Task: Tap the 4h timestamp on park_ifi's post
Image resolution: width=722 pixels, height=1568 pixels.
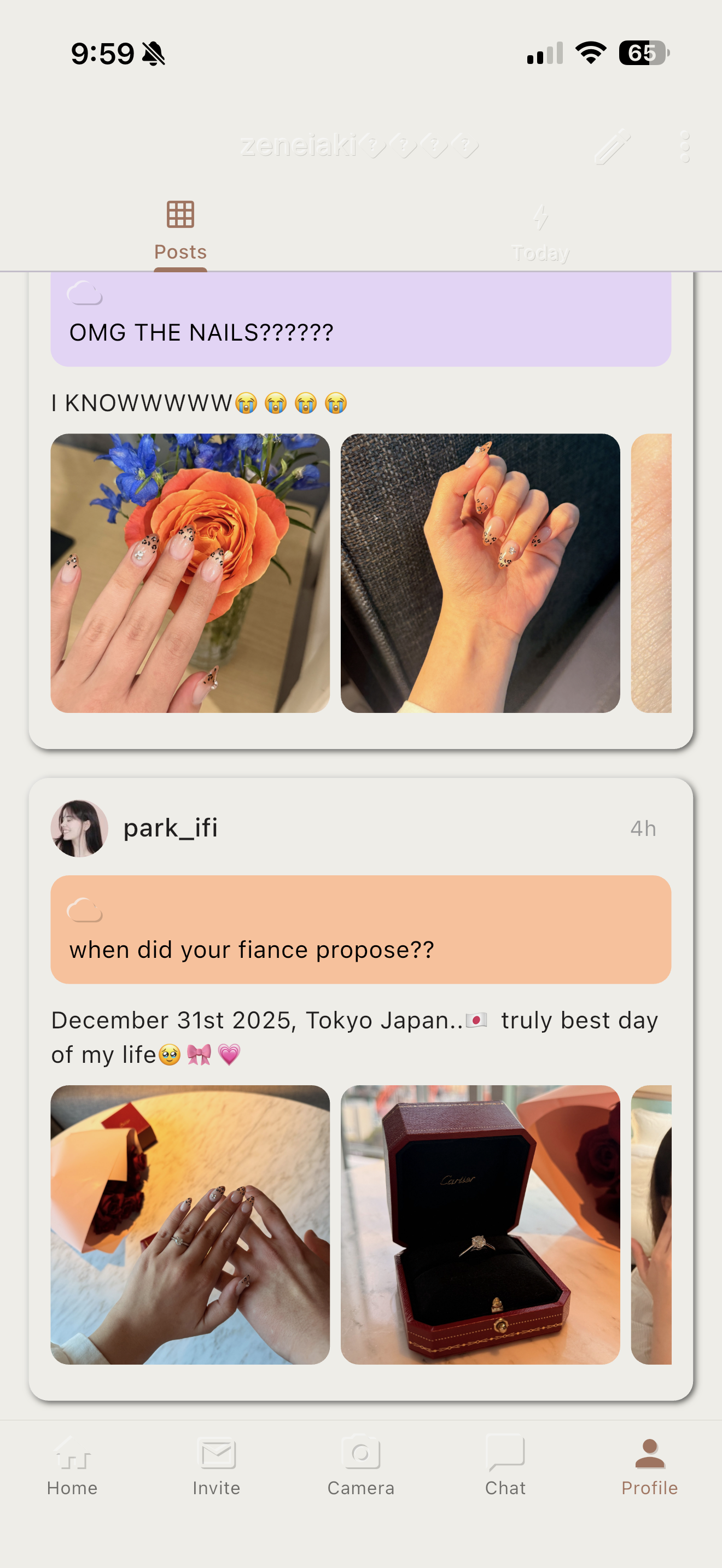Action: (642, 827)
